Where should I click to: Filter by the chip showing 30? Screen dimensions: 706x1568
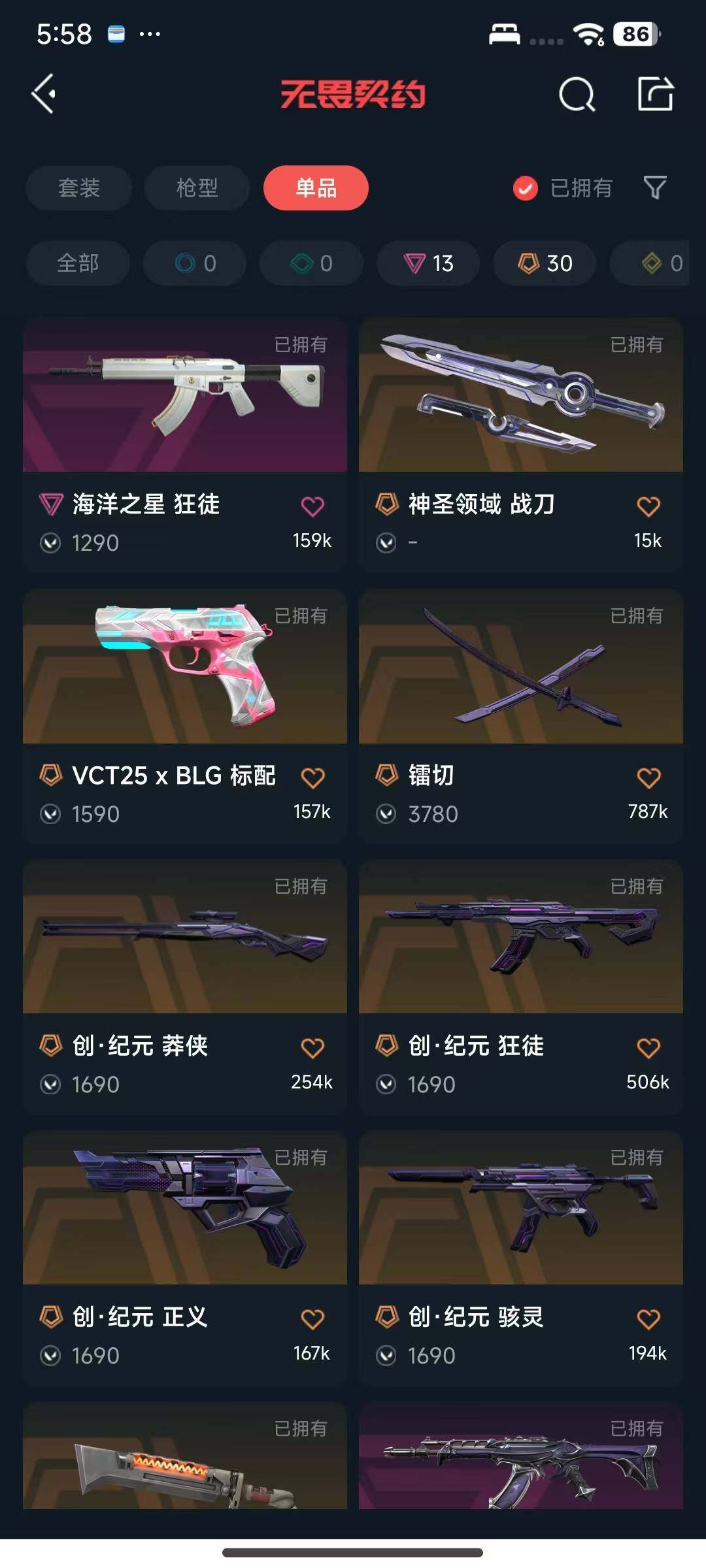click(545, 263)
